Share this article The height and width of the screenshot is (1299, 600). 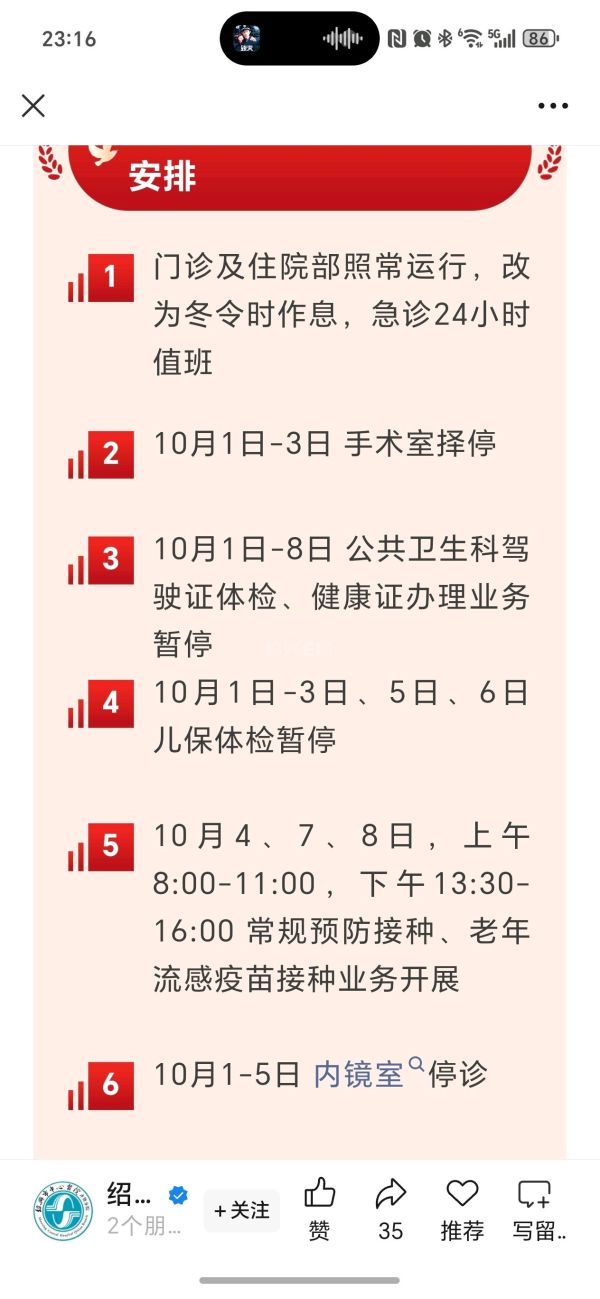(390, 1209)
